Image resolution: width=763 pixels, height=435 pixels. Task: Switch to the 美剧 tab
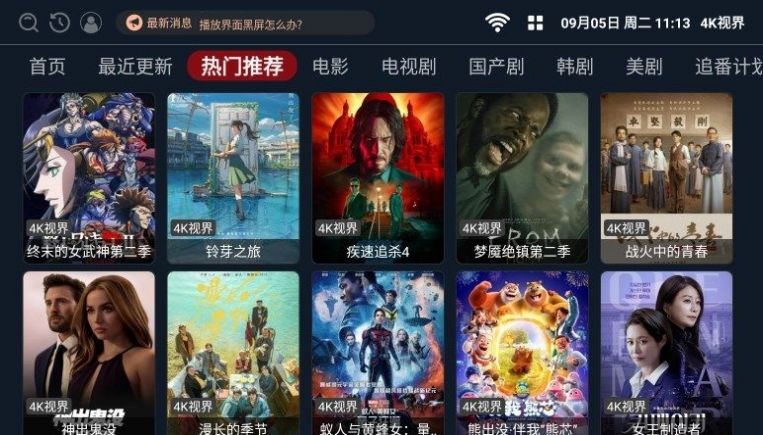click(644, 67)
